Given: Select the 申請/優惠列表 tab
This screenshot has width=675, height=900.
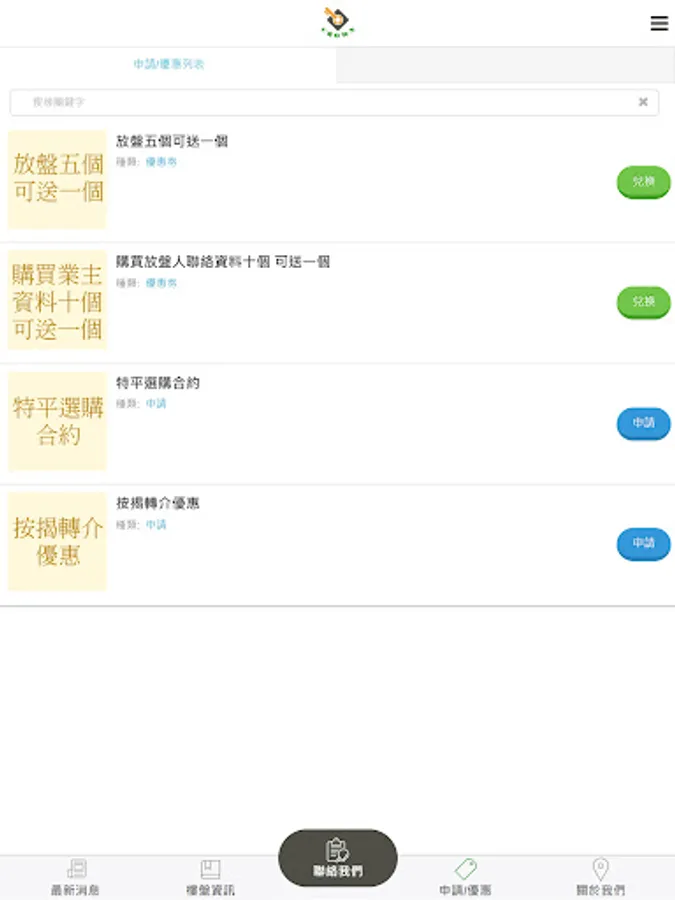Looking at the screenshot, I should coord(168,64).
